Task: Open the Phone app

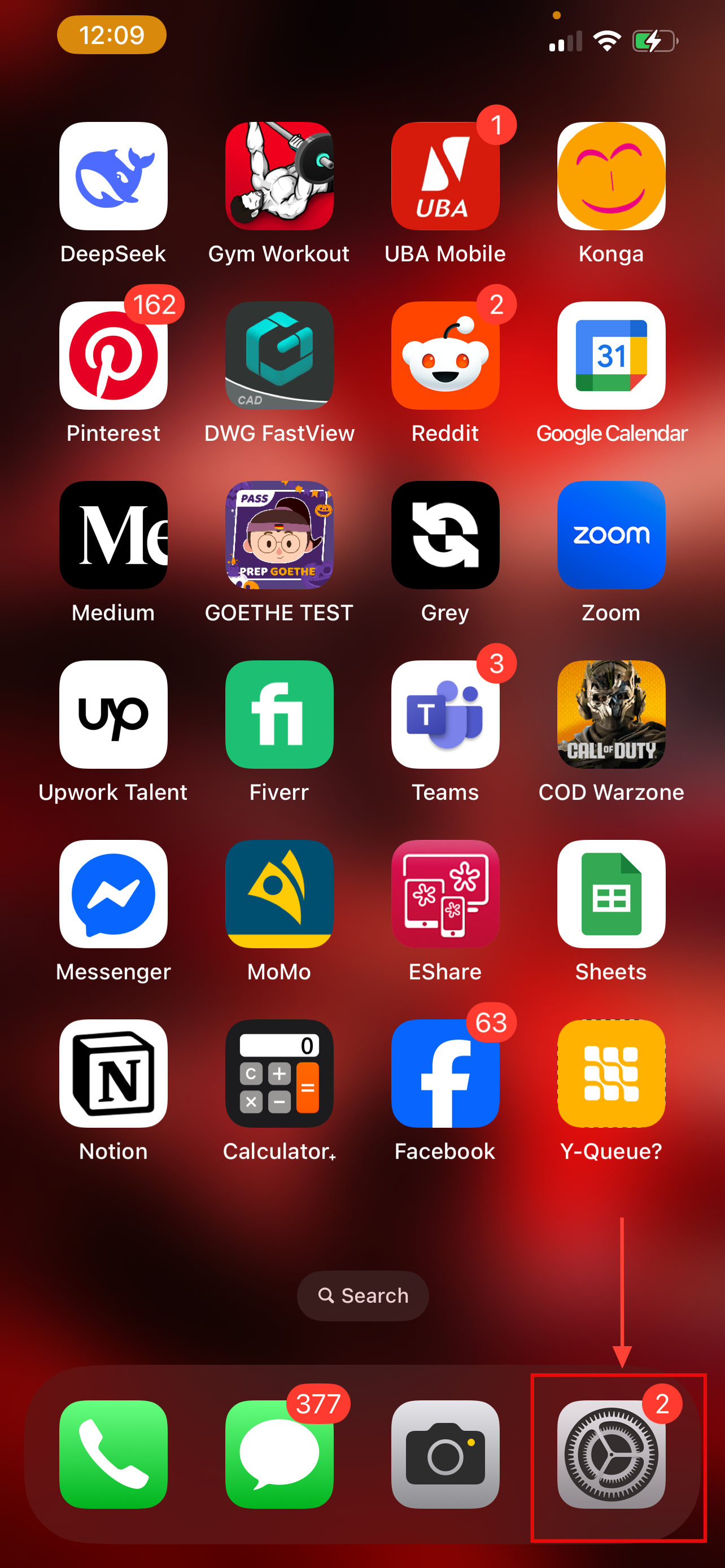Action: click(113, 1453)
